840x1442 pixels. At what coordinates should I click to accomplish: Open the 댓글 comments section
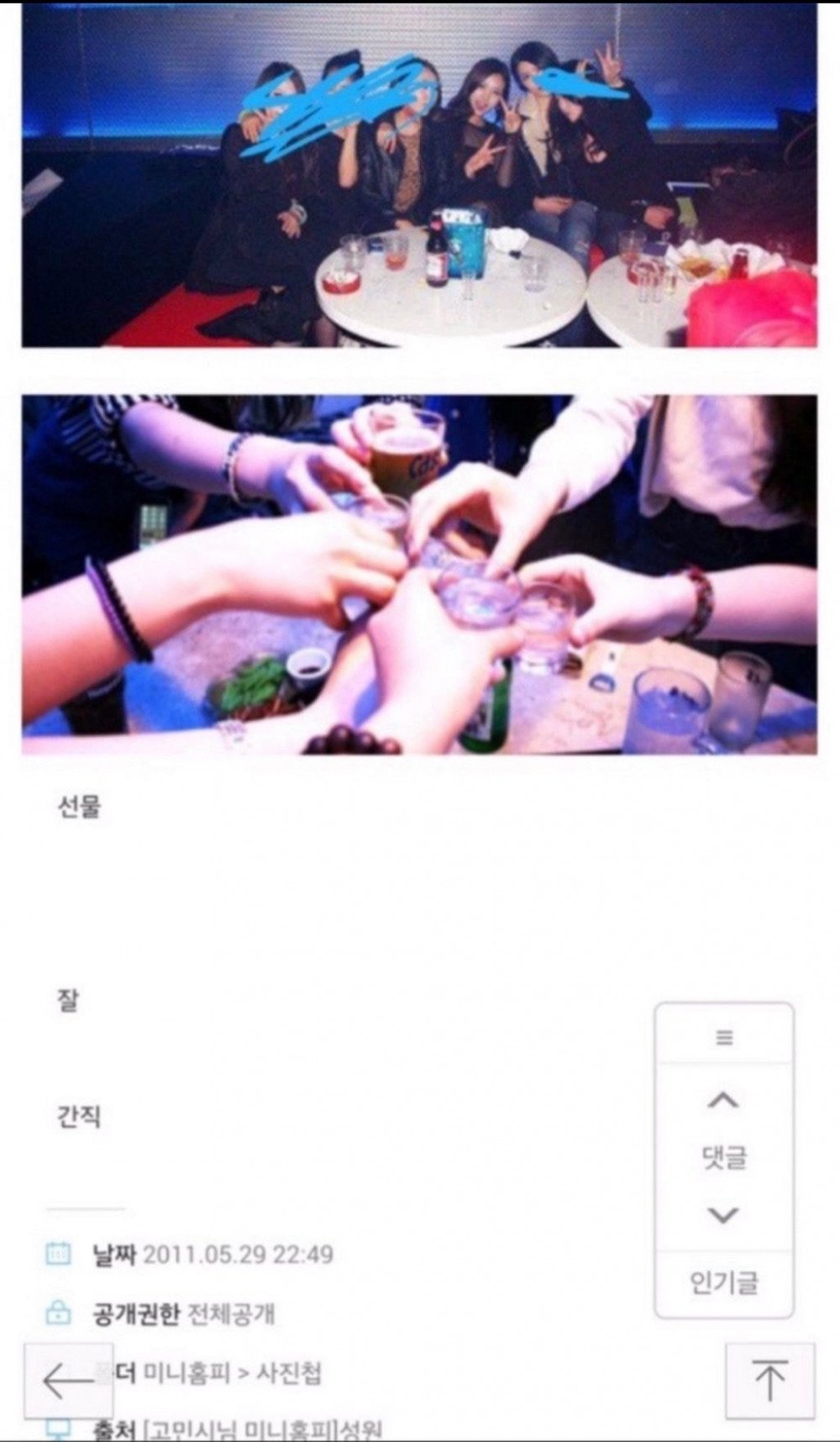tap(724, 1158)
